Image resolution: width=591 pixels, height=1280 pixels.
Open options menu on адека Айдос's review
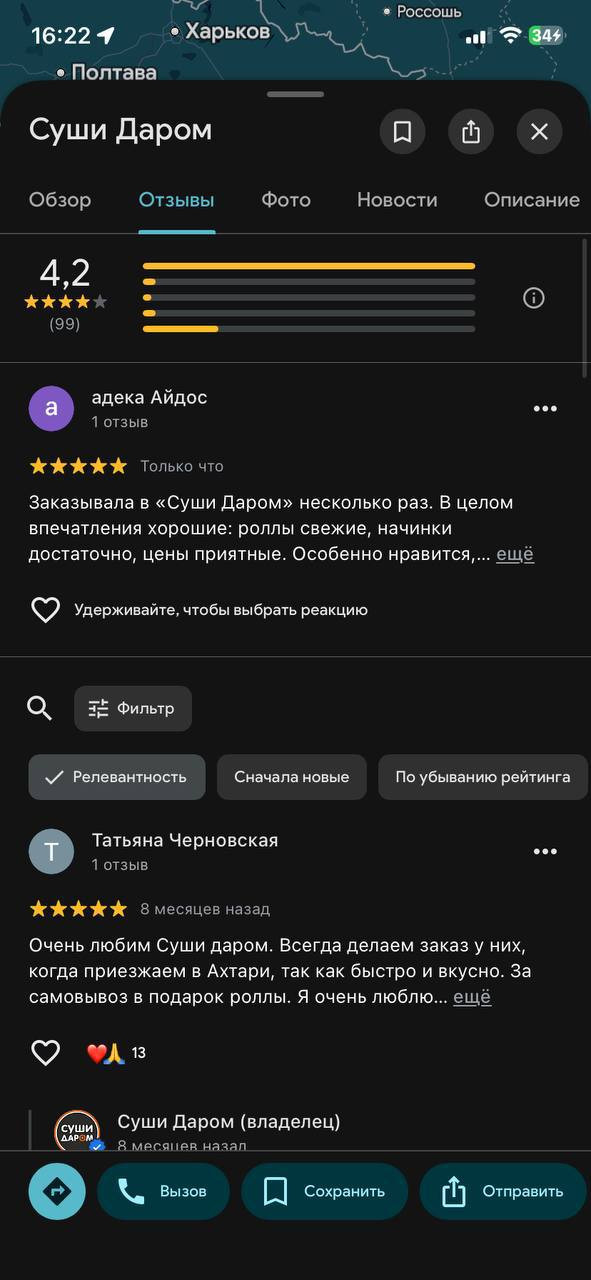545,409
